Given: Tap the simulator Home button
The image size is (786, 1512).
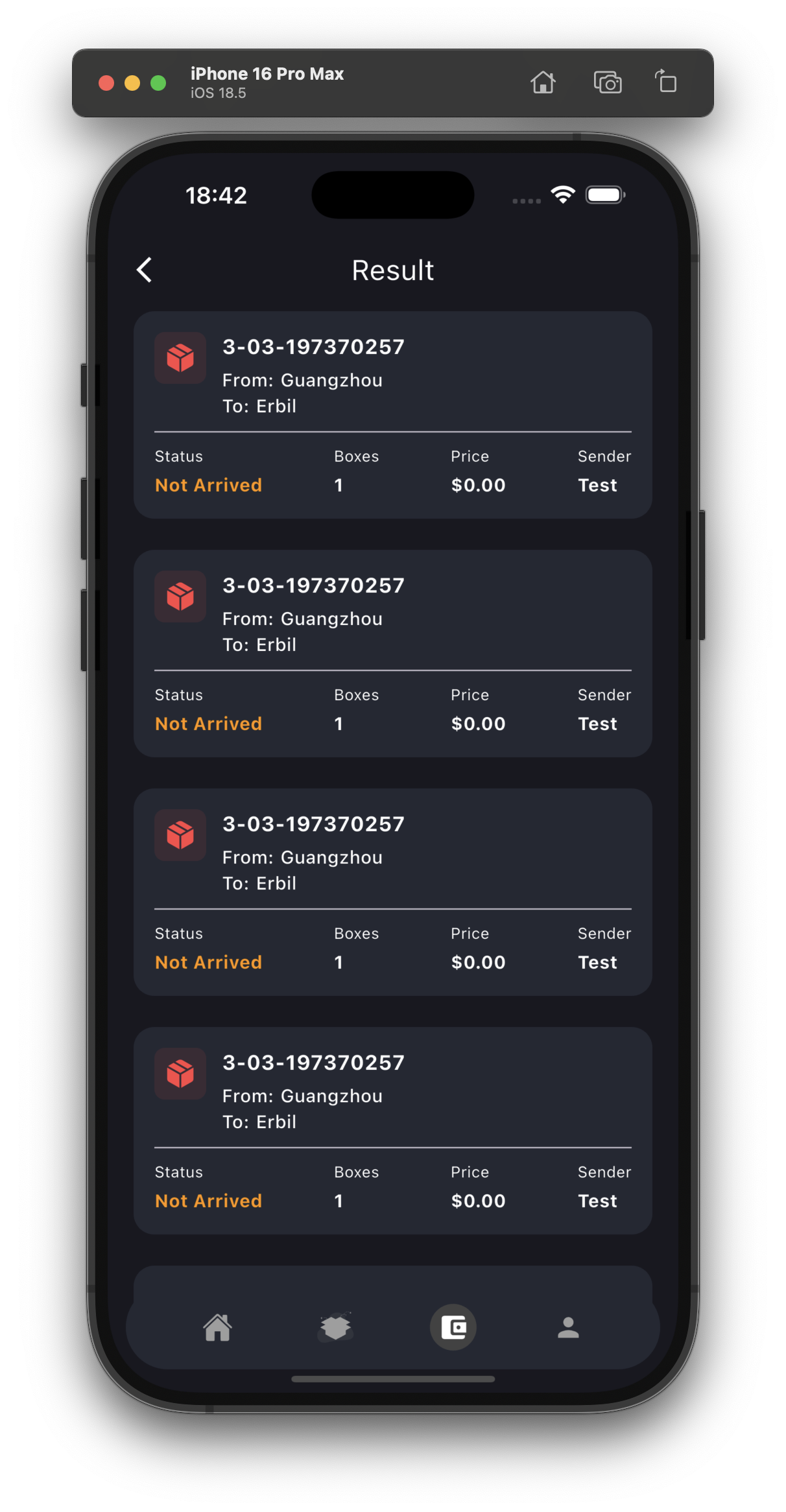Looking at the screenshot, I should click(x=543, y=83).
